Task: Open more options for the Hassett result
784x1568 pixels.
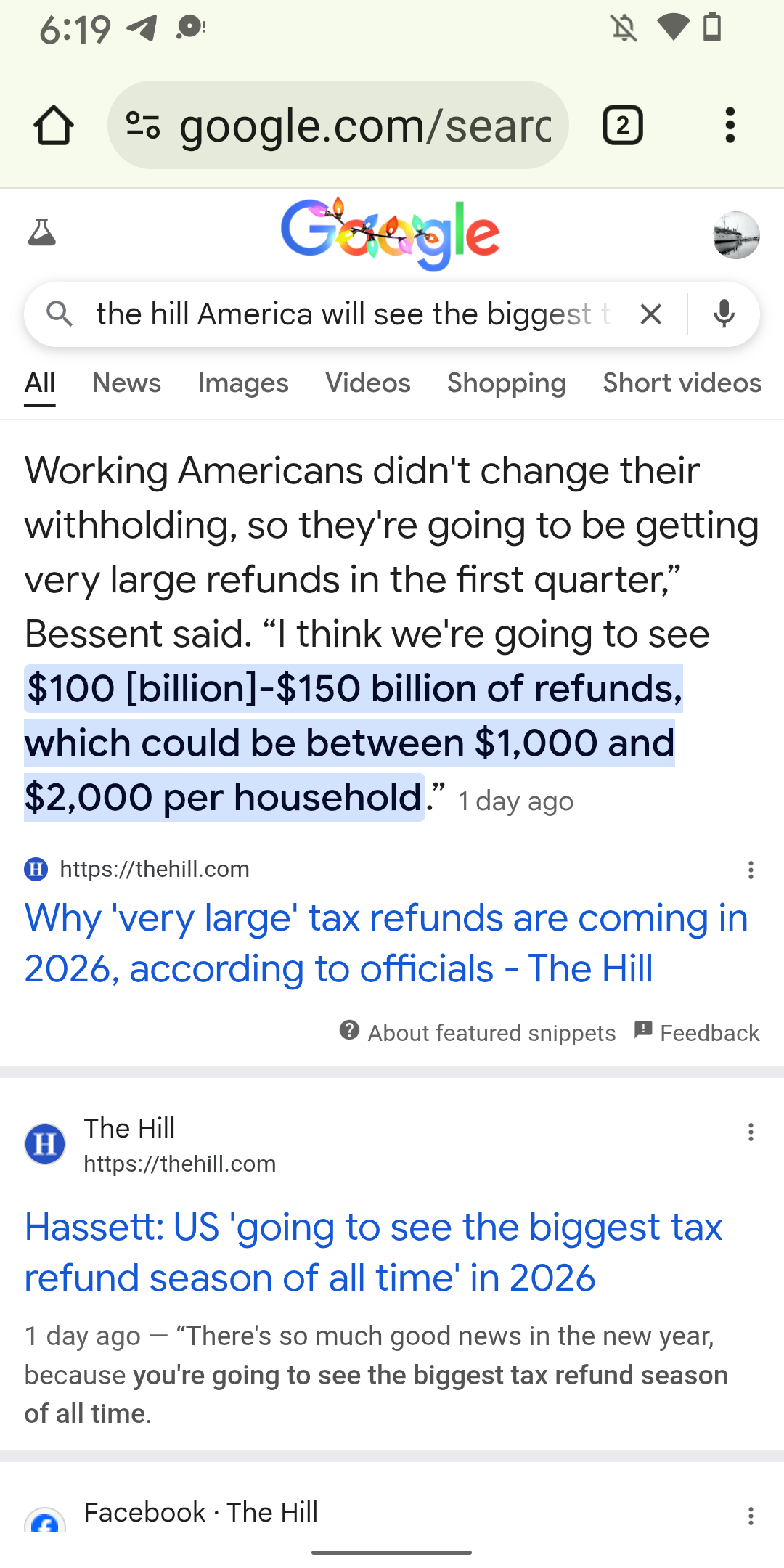Action: tap(751, 1132)
